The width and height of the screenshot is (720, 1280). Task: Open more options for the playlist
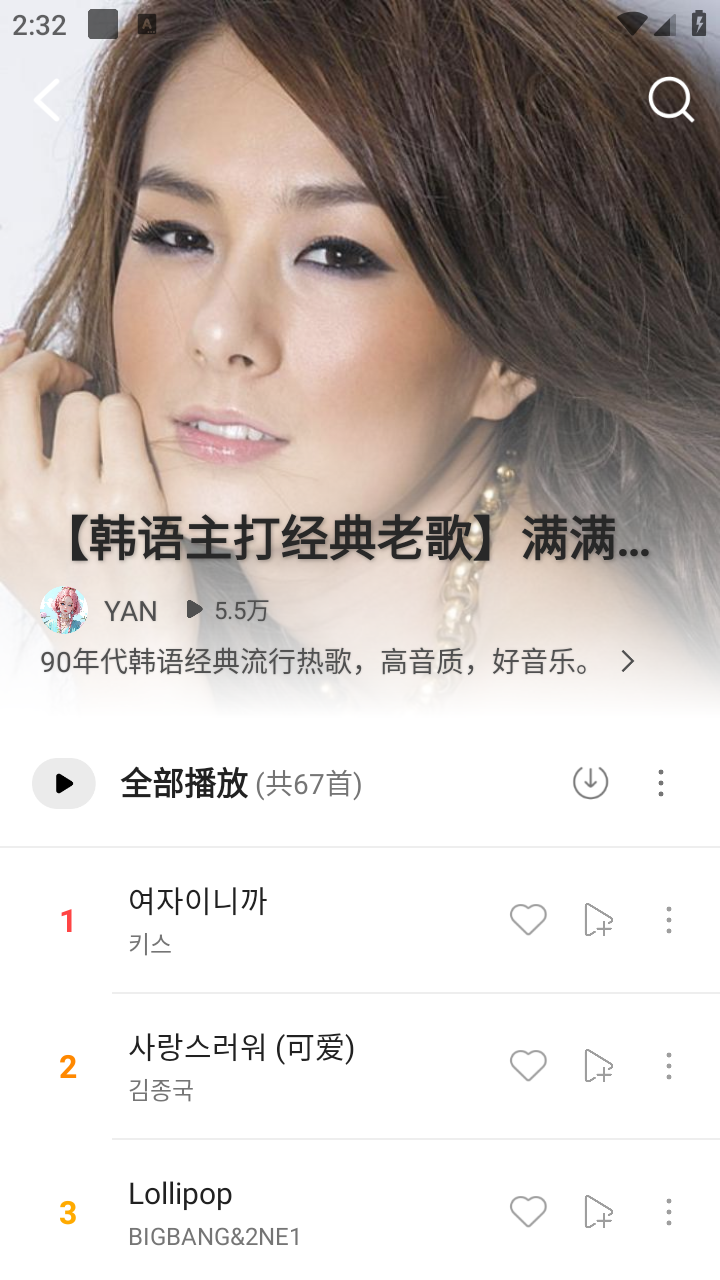tap(660, 783)
